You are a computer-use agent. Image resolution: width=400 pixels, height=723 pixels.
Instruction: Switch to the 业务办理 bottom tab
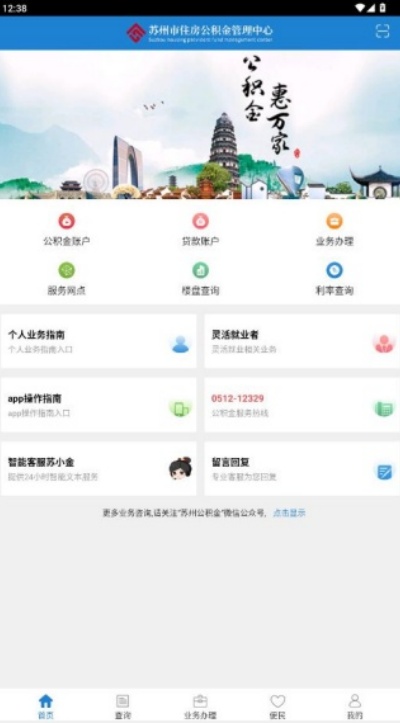[x=200, y=706]
